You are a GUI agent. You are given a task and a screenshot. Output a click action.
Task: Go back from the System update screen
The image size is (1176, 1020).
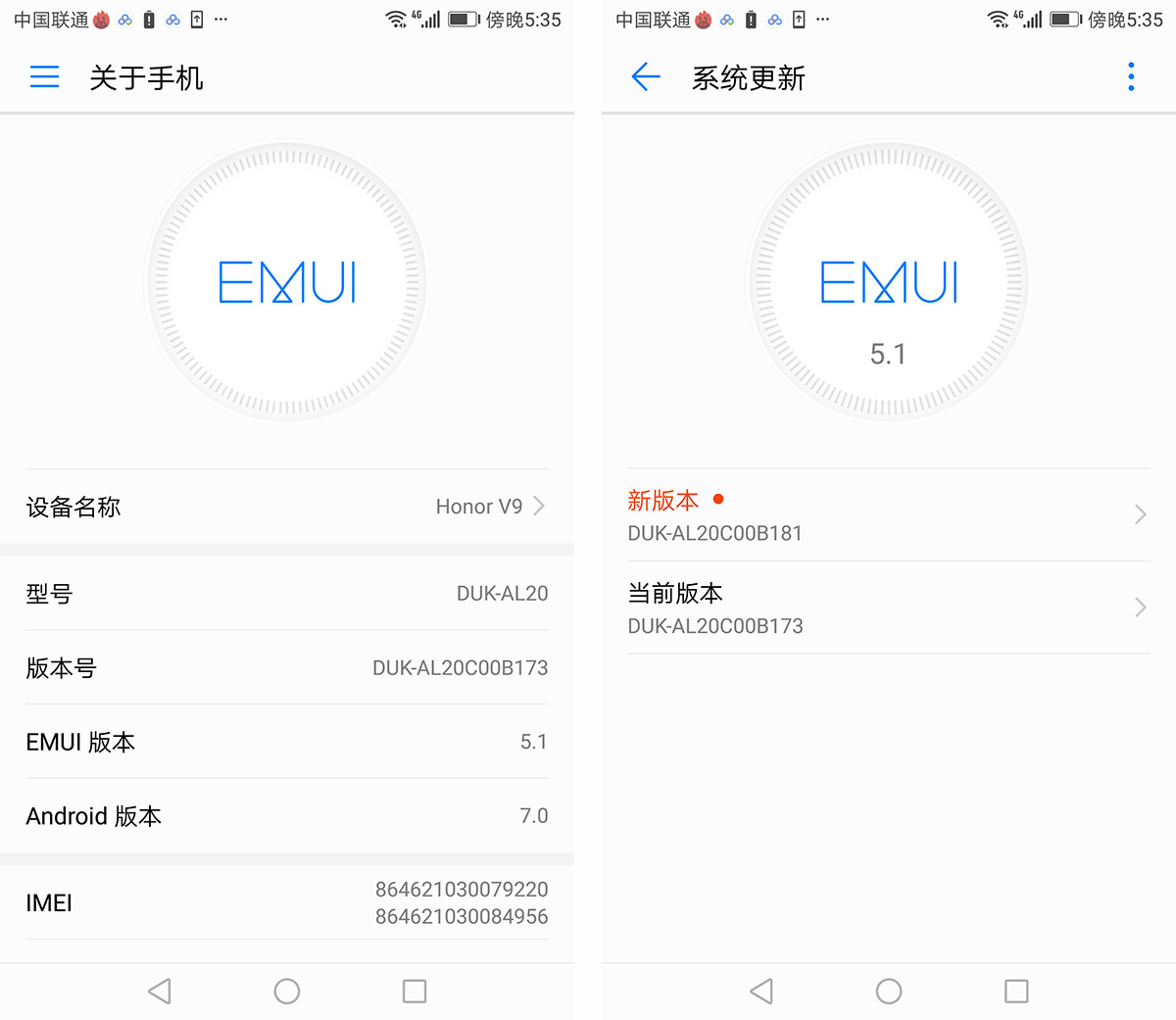[x=646, y=77]
